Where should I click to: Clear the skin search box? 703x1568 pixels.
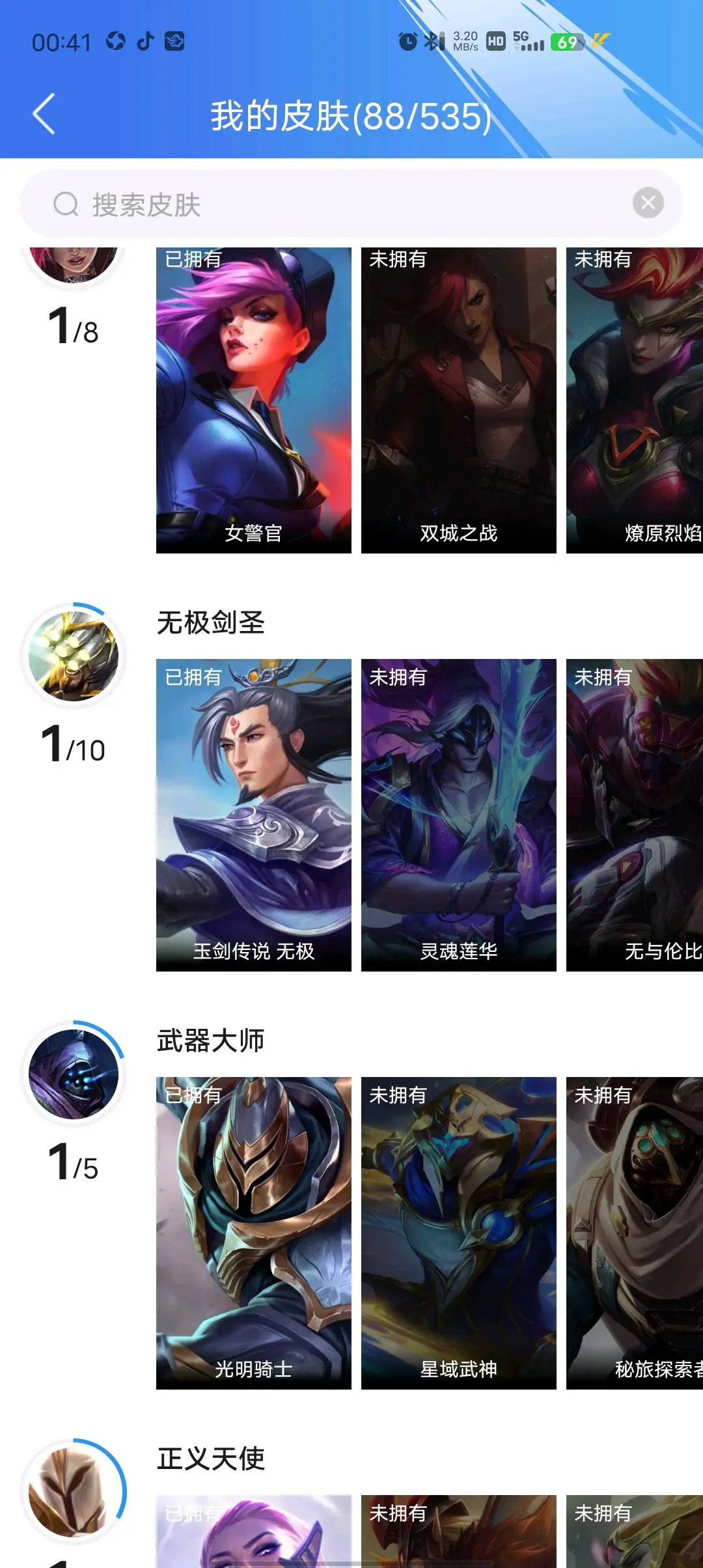click(648, 203)
